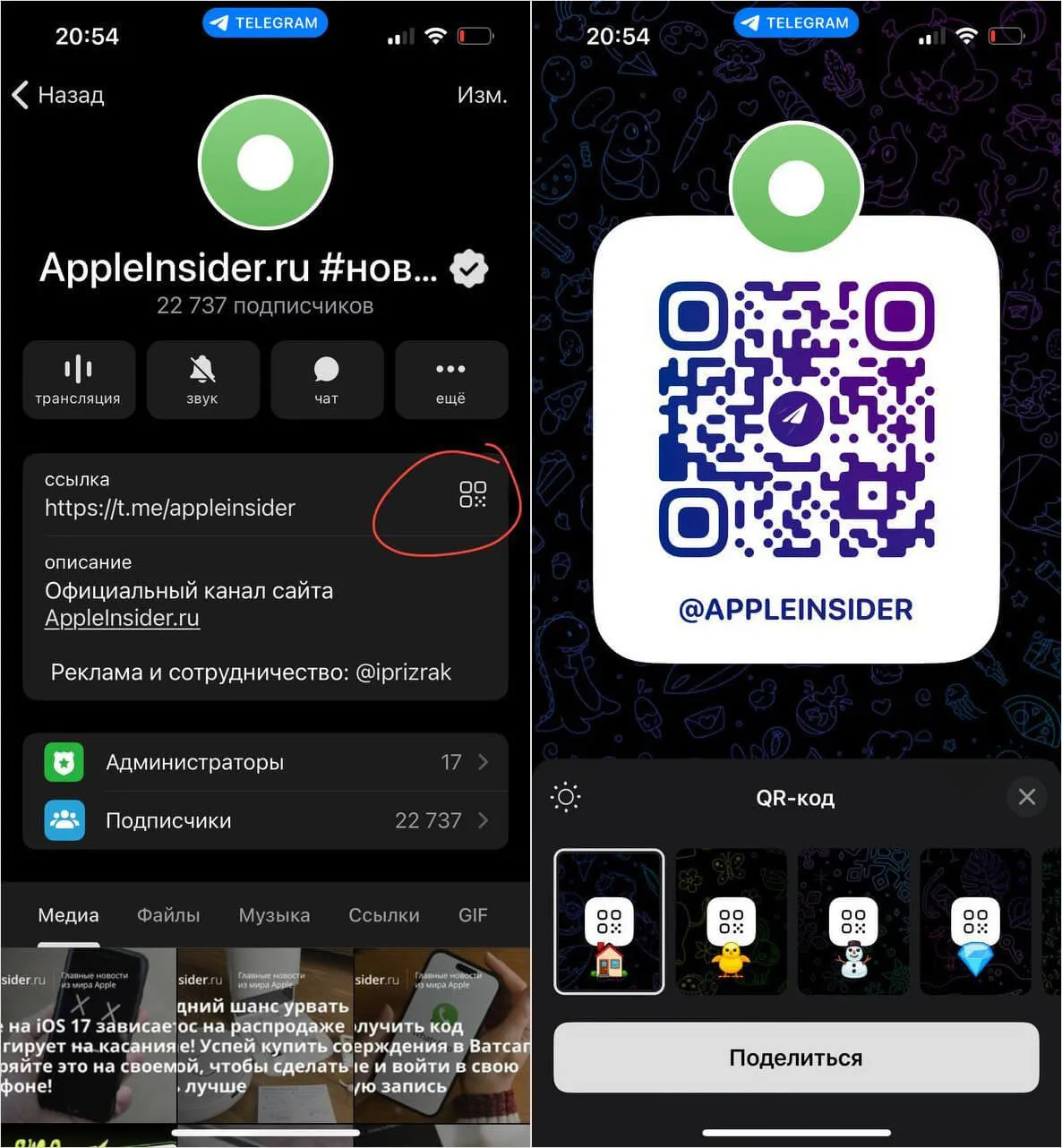Viewport: 1062px width, 1148px height.
Task: Start a трансляция live stream
Action: pyautogui.click(x=79, y=380)
